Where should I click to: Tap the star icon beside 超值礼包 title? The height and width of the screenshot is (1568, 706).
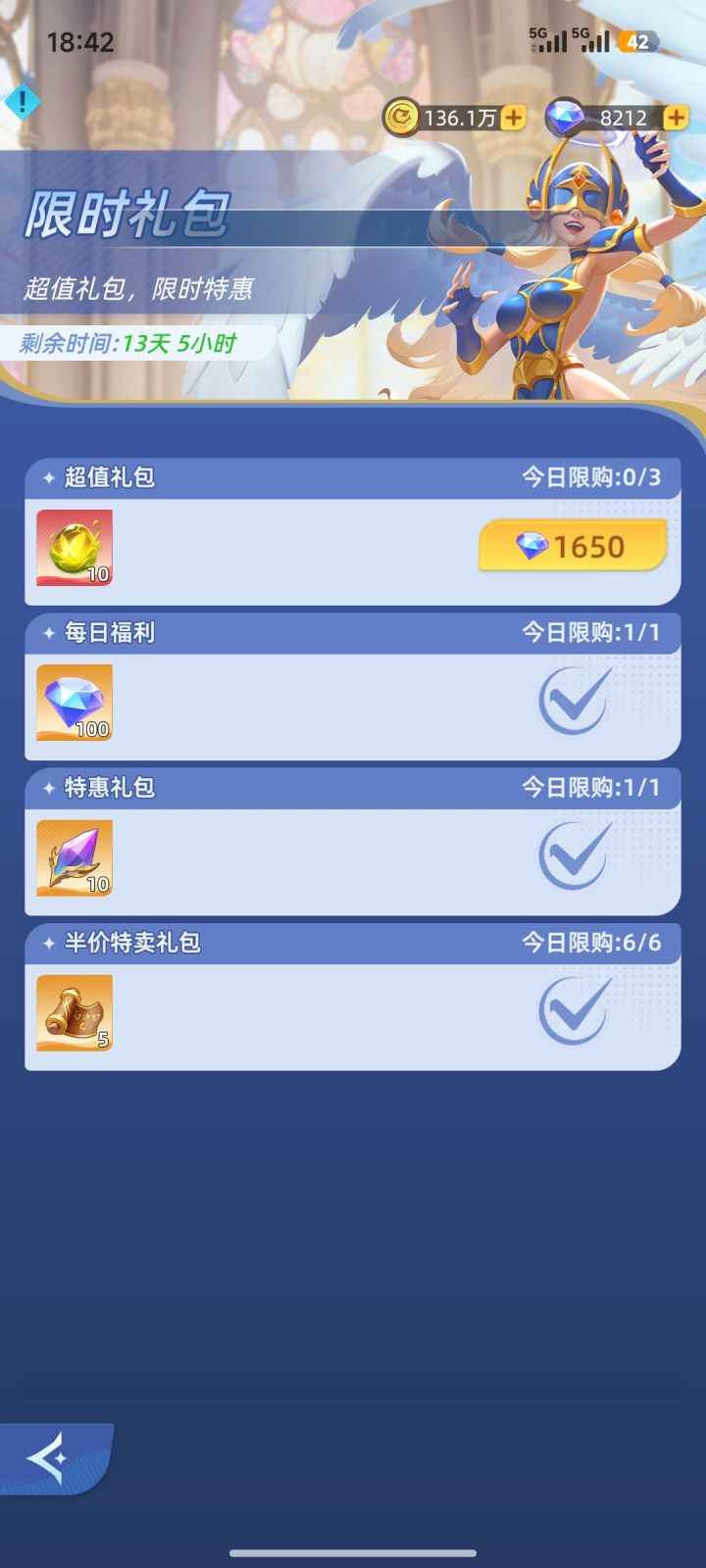[47, 477]
